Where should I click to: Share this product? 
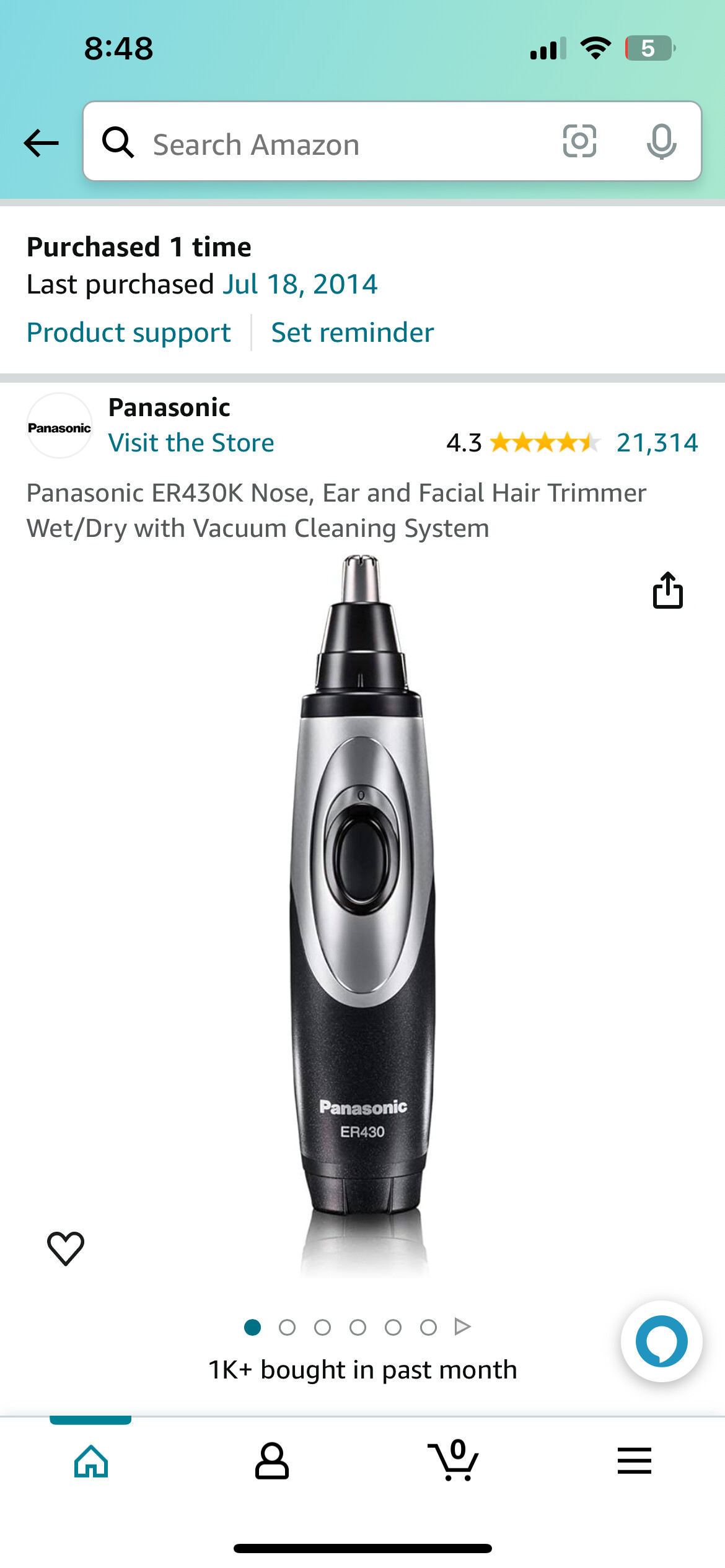667,590
